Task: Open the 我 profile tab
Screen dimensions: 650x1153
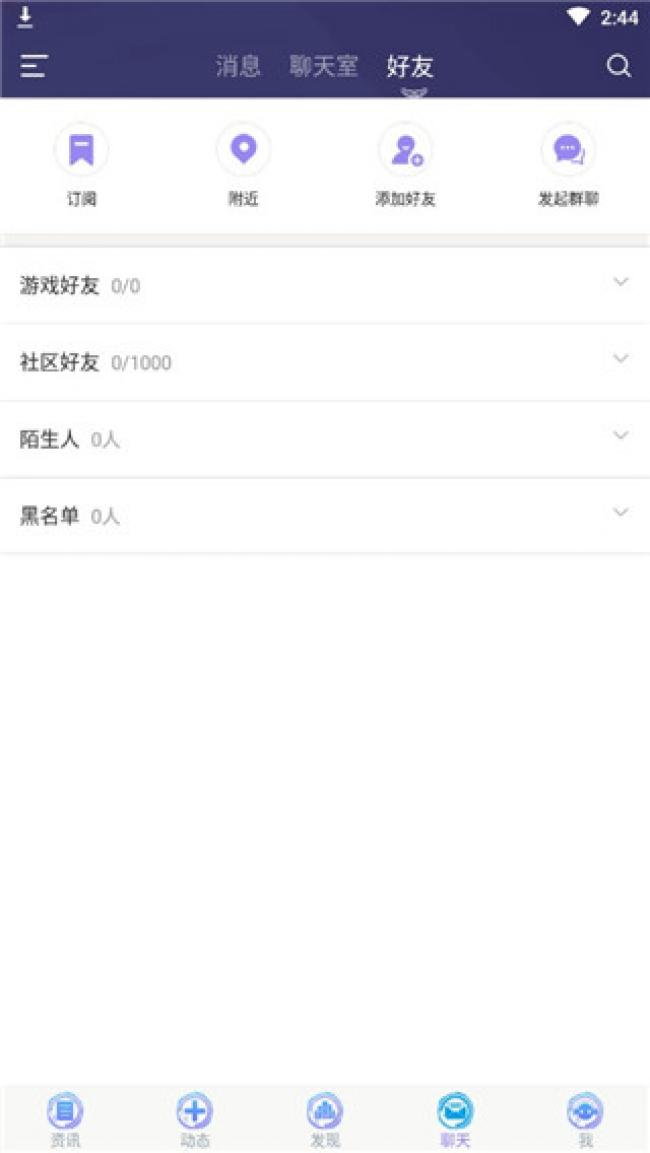Action: [x=585, y=1120]
